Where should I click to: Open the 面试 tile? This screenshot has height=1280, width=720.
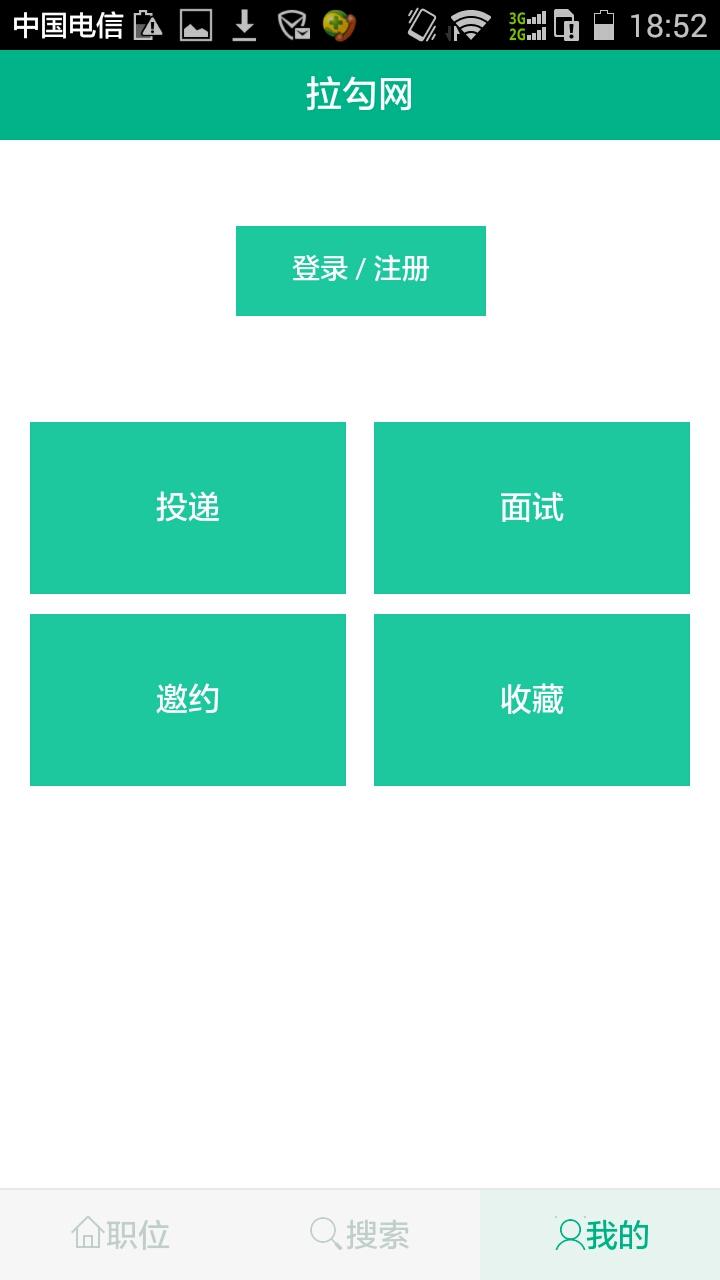[531, 508]
